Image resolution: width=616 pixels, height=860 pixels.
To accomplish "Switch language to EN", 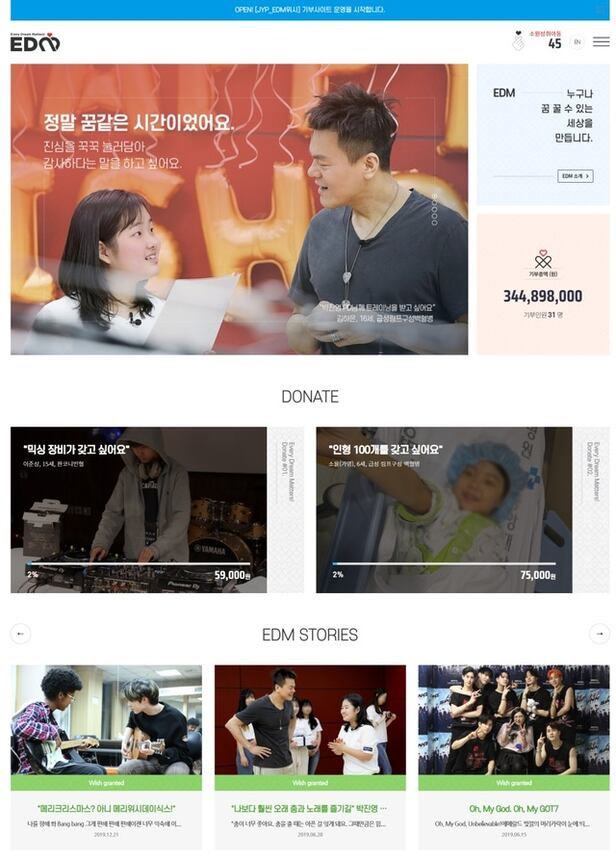I will click(x=577, y=42).
